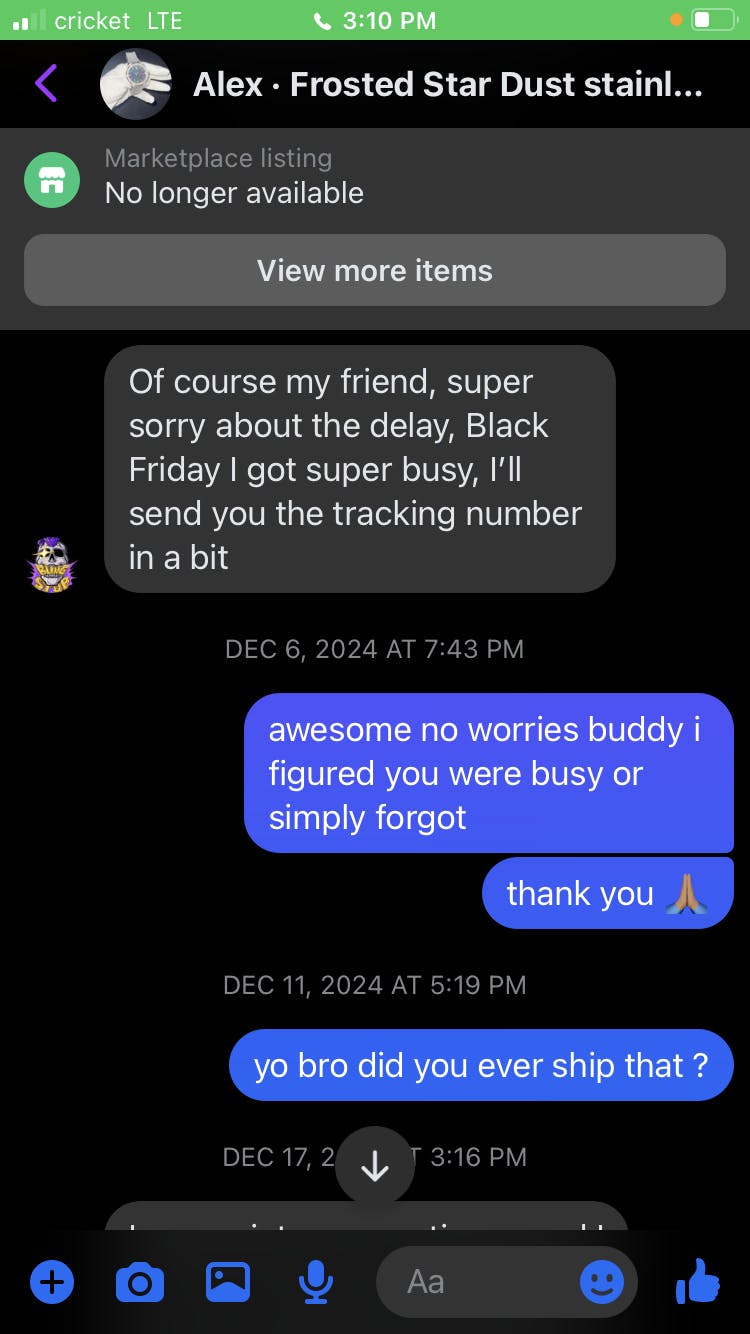The height and width of the screenshot is (1334, 750).
Task: Open the photo gallery picker
Action: pos(228,1281)
